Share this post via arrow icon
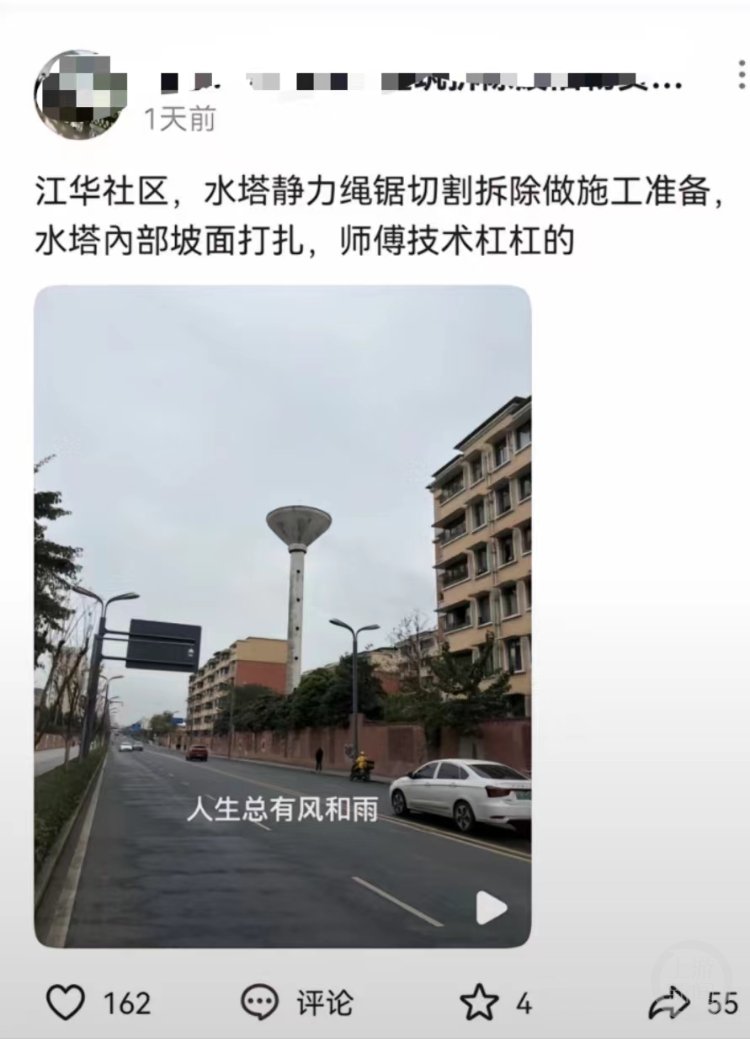The width and height of the screenshot is (750, 1039). click(x=668, y=1002)
